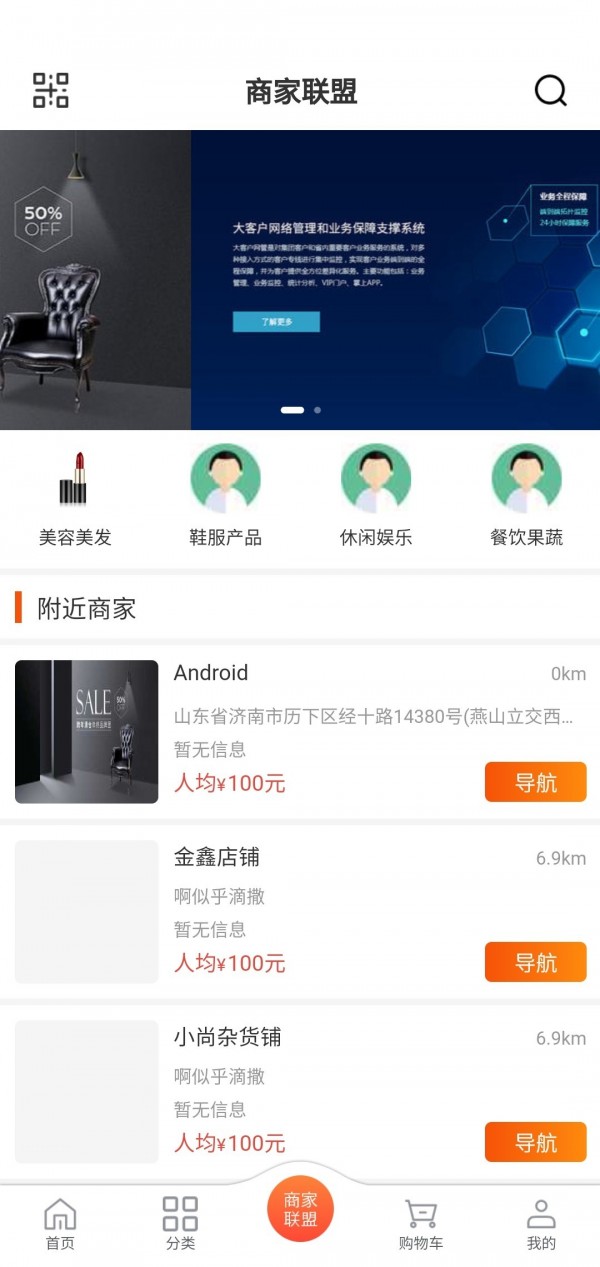Browse the 鞋服产品 category
The height and width of the screenshot is (1267, 600).
[x=225, y=496]
